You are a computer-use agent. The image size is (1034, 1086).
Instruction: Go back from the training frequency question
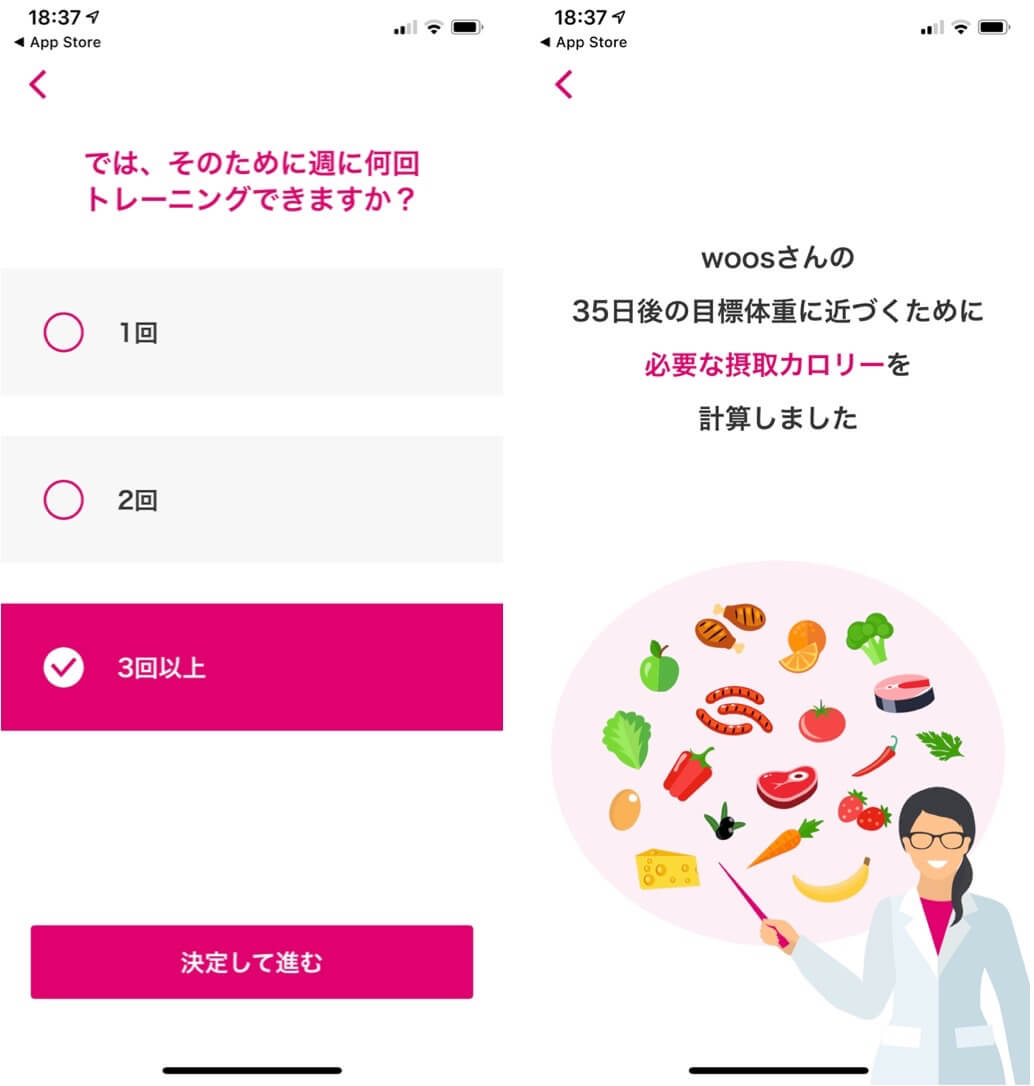38,85
